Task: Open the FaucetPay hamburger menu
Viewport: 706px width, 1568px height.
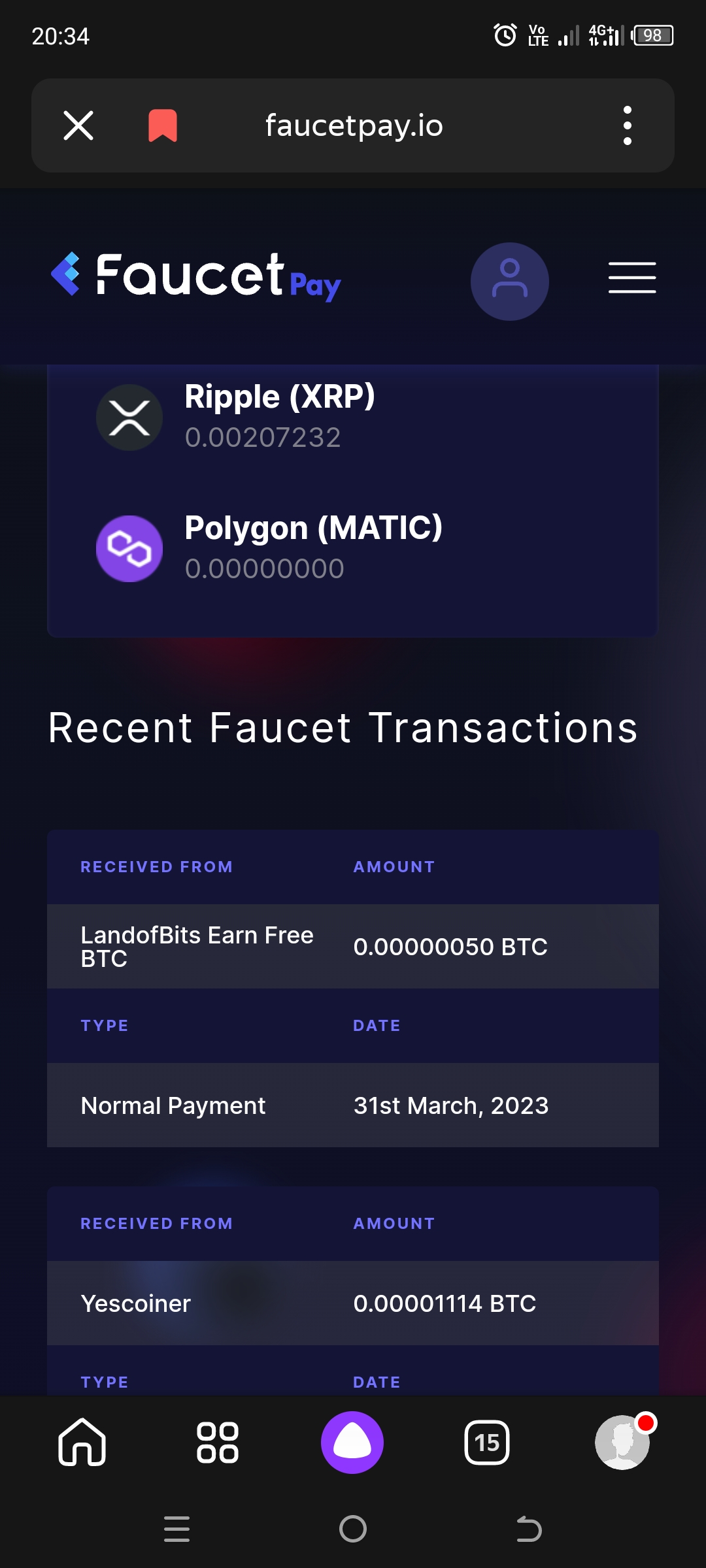Action: click(632, 278)
